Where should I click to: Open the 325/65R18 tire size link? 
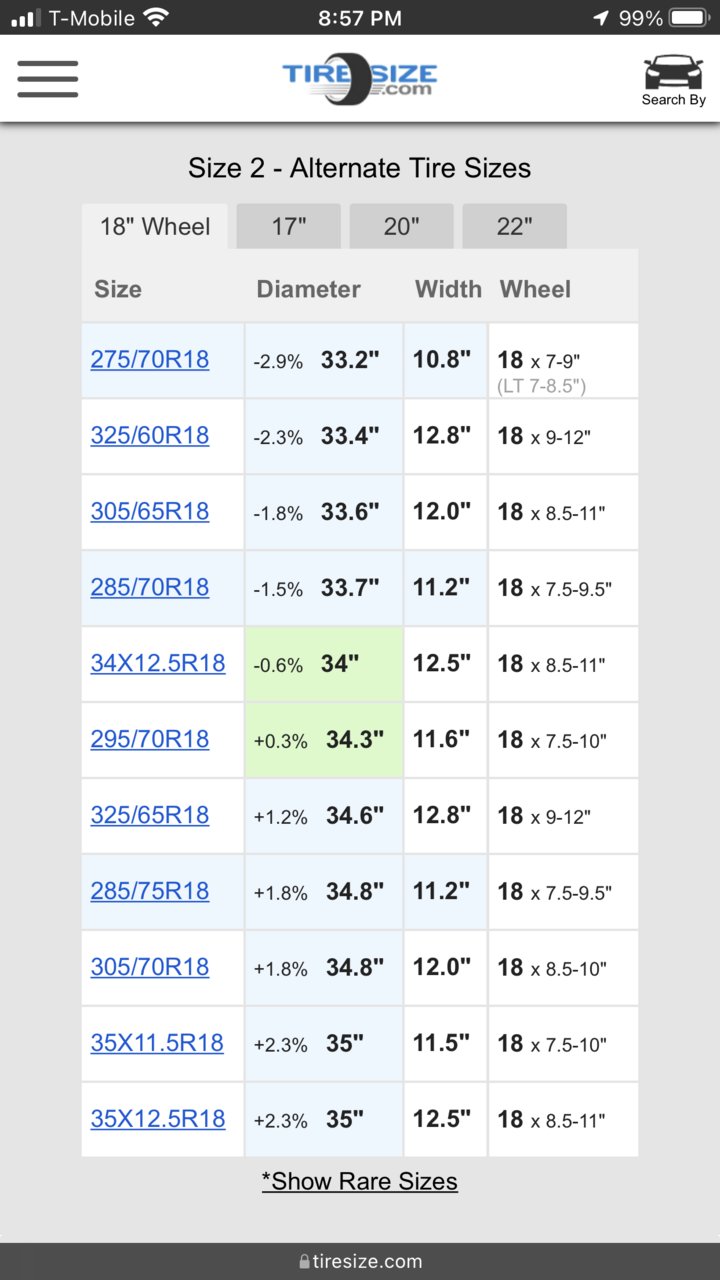tap(150, 816)
